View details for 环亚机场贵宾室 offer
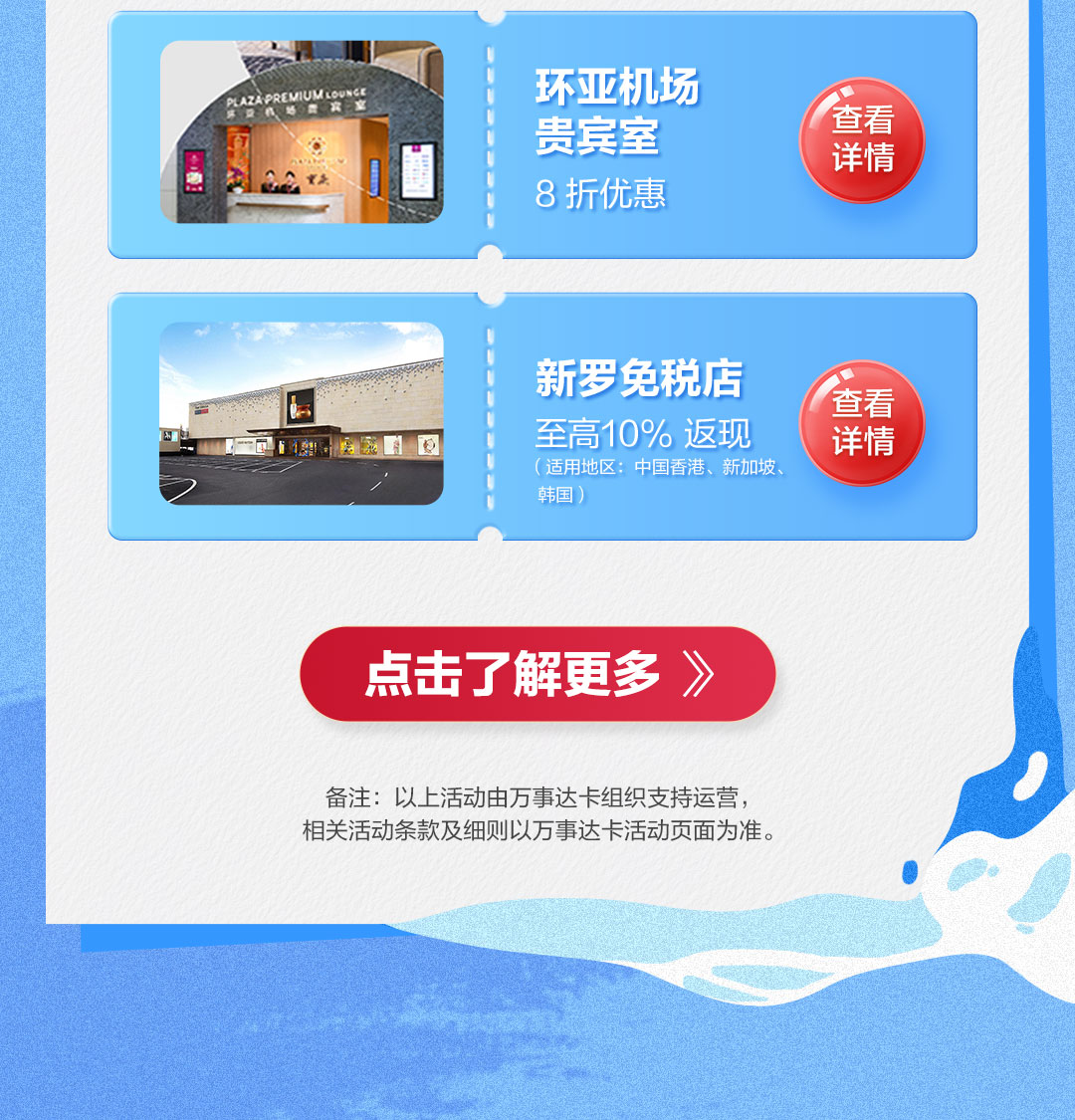This screenshot has height=1120, width=1075. click(862, 140)
